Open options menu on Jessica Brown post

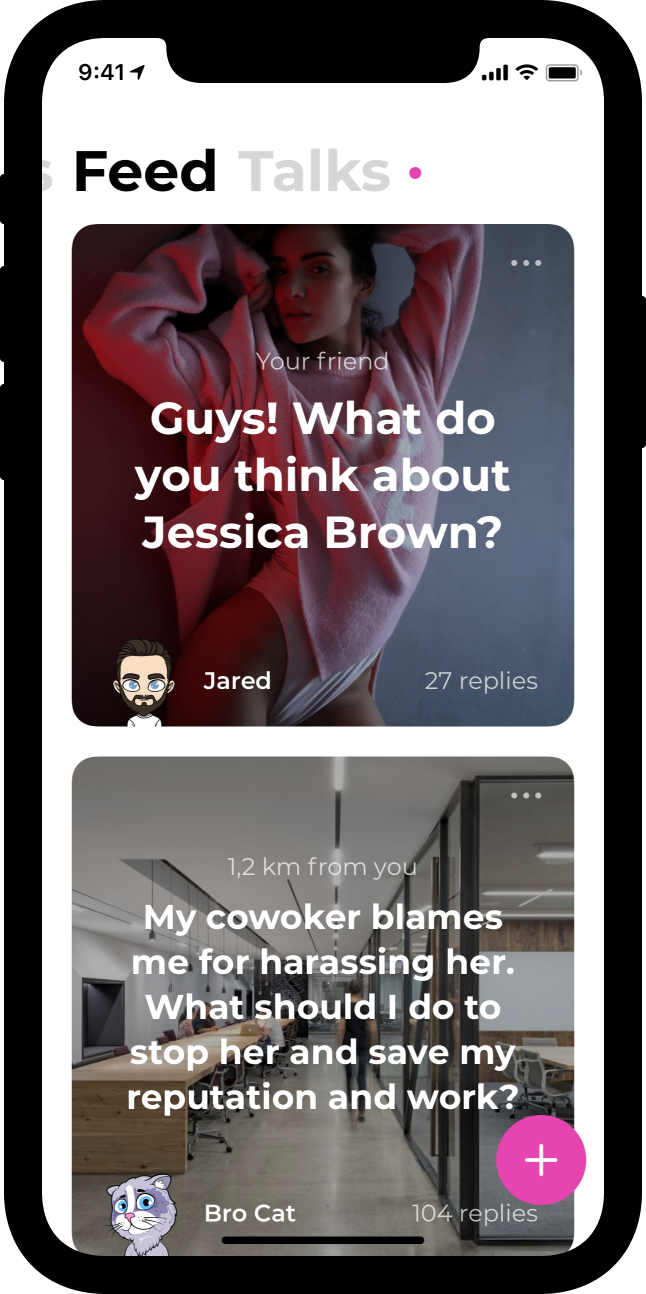pos(526,263)
